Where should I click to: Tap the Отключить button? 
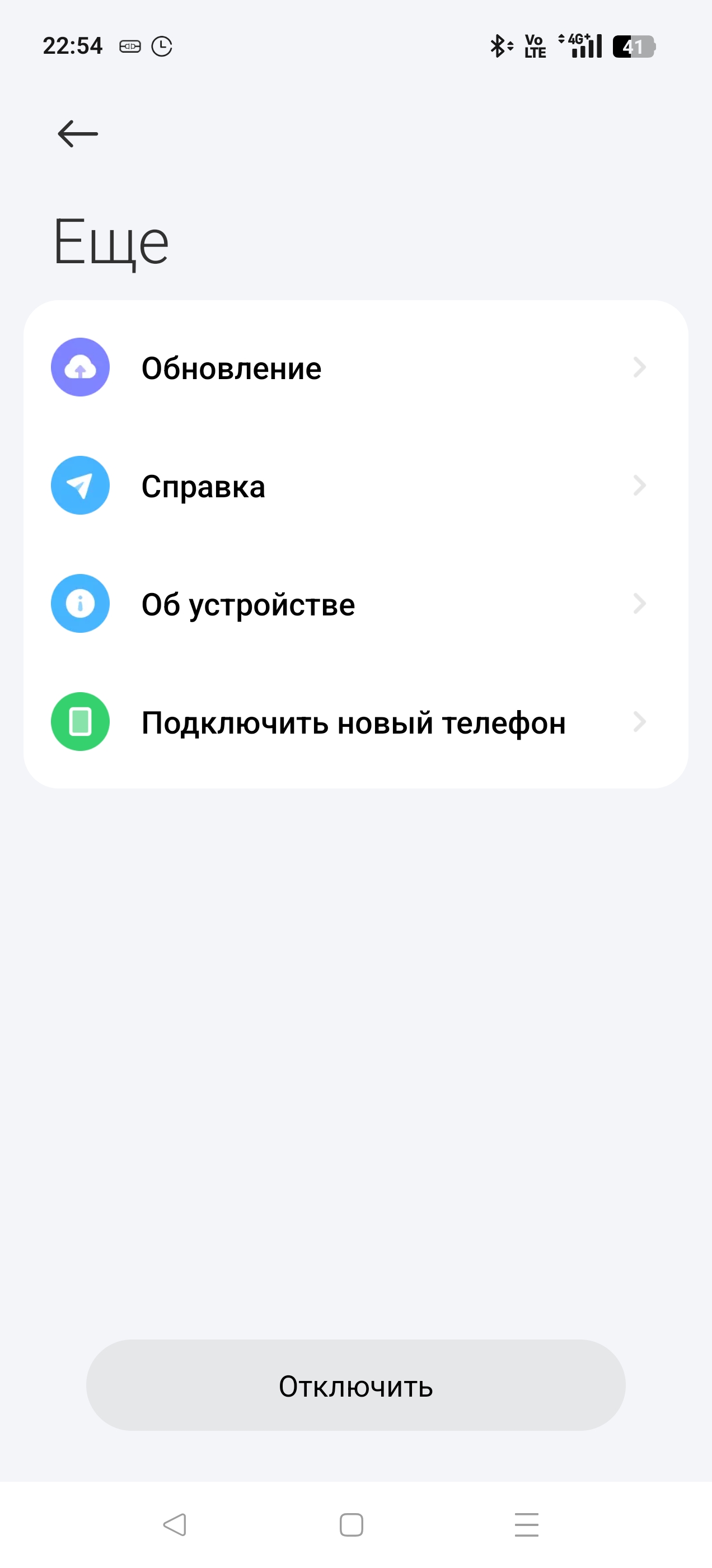point(356,1386)
